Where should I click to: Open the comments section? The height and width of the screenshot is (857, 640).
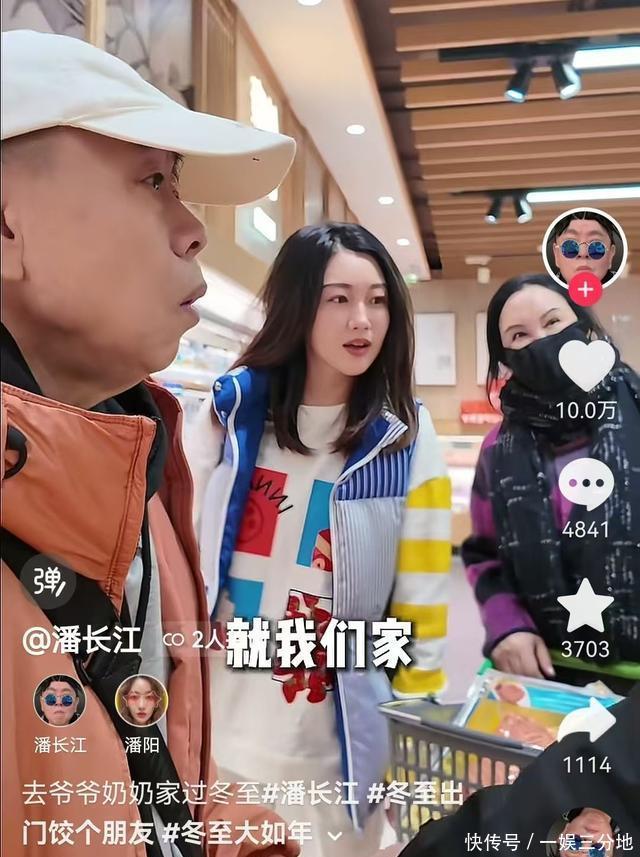click(586, 484)
